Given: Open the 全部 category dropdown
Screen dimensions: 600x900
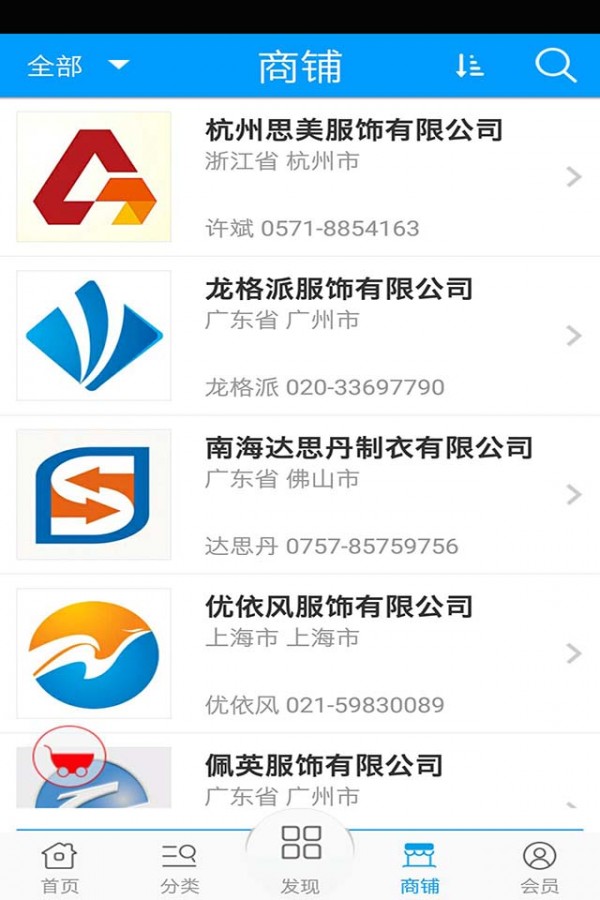Looking at the screenshot, I should point(78,66).
